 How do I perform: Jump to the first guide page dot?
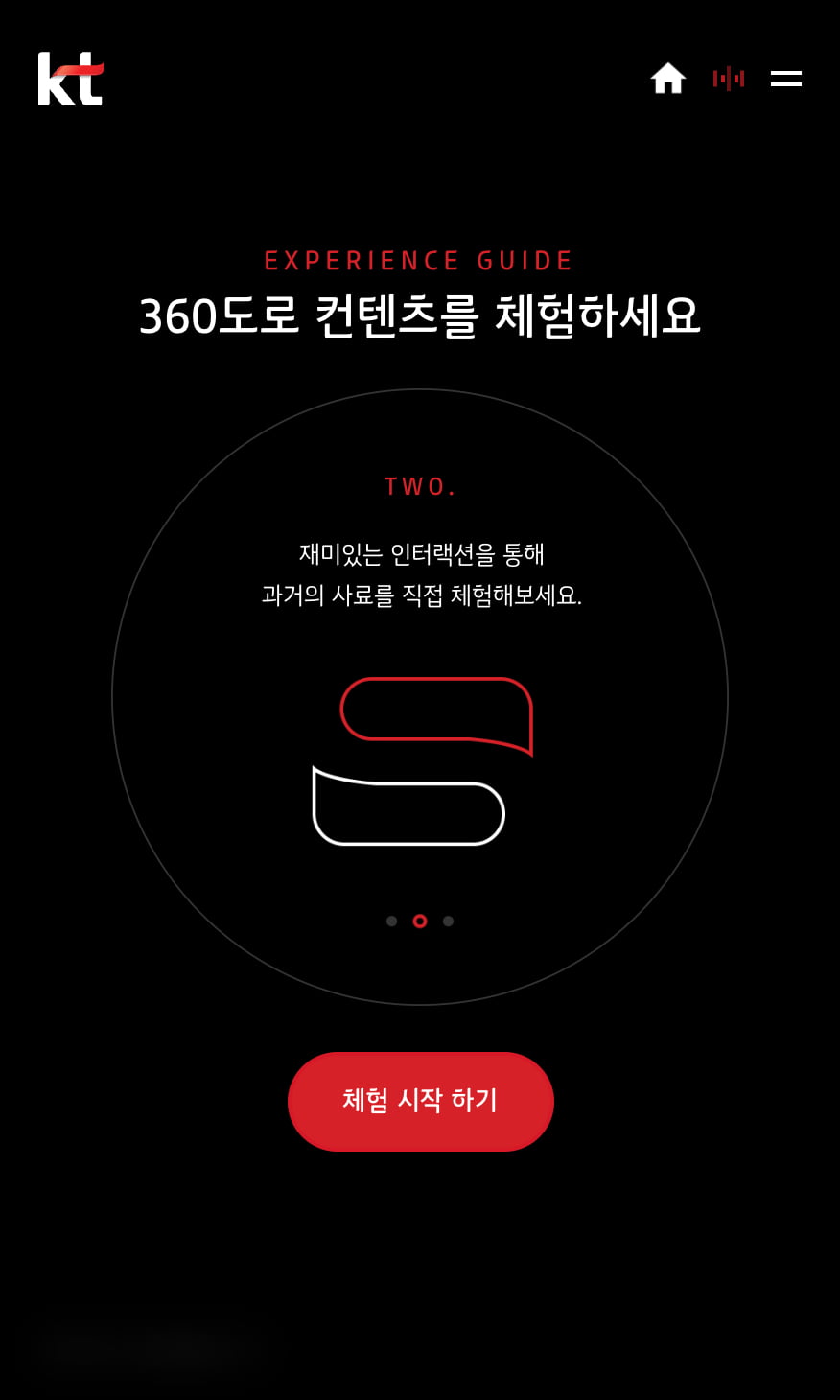[391, 921]
